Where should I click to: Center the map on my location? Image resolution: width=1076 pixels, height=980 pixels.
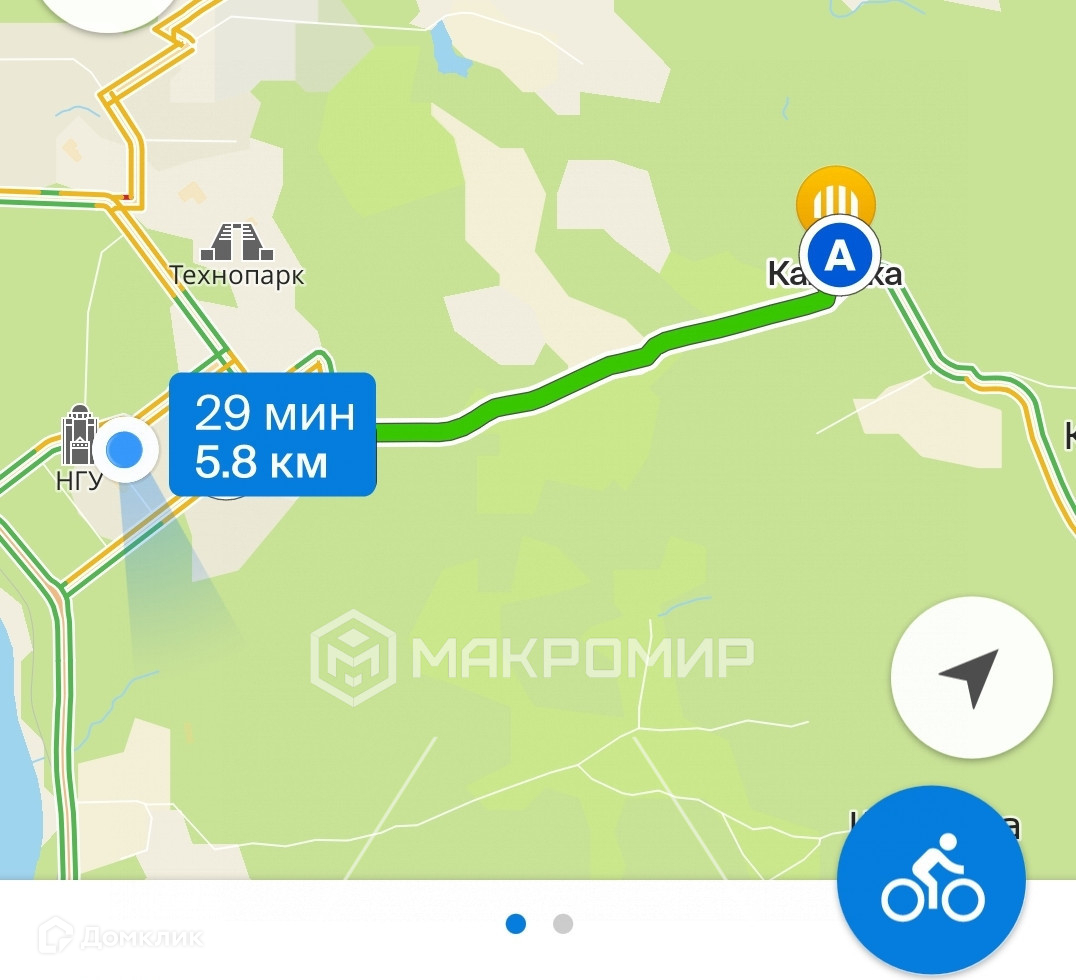pyautogui.click(x=971, y=678)
